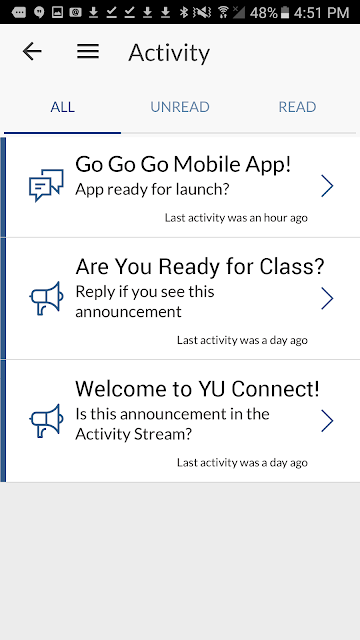The image size is (360, 640).
Task: Open Are You Ready for Class? announcement
Action: [180, 299]
